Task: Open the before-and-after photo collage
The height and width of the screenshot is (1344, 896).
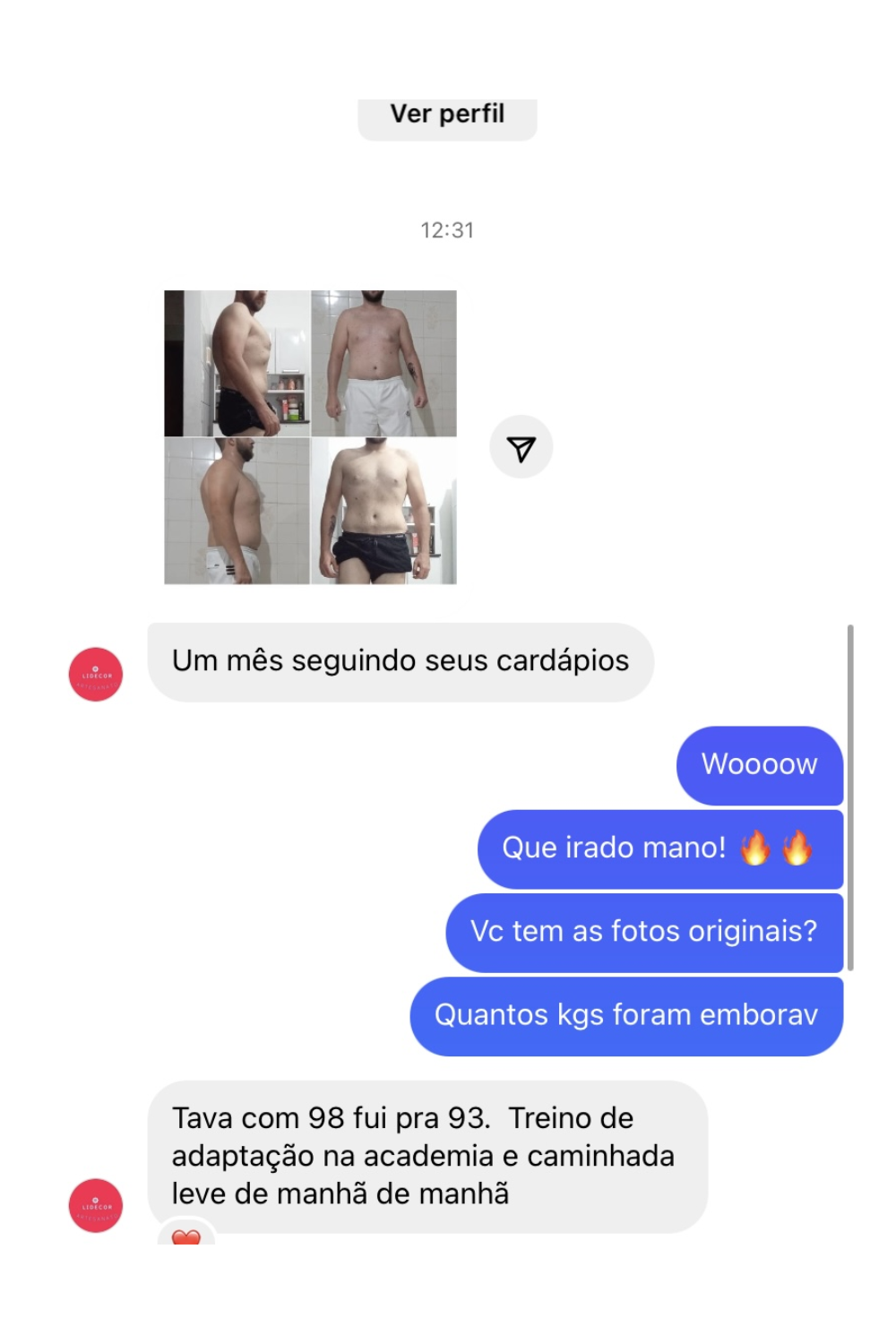Action: pos(310,437)
